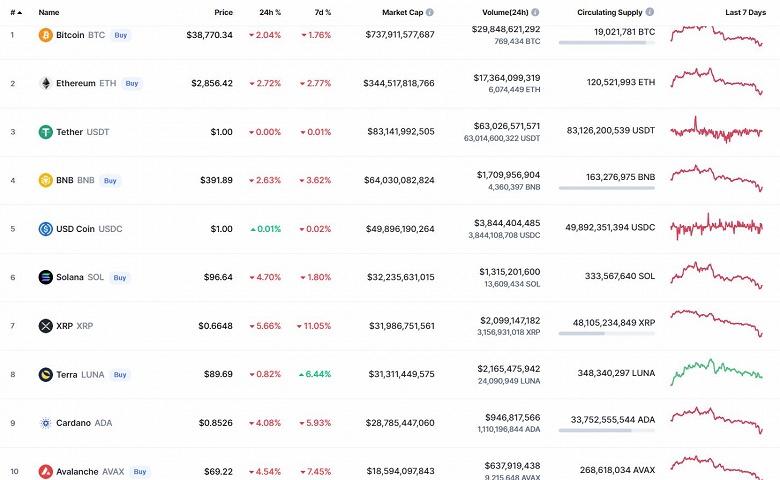The image size is (780, 480).
Task: Tap the Buy button next to Ethereum
Action: click(132, 83)
